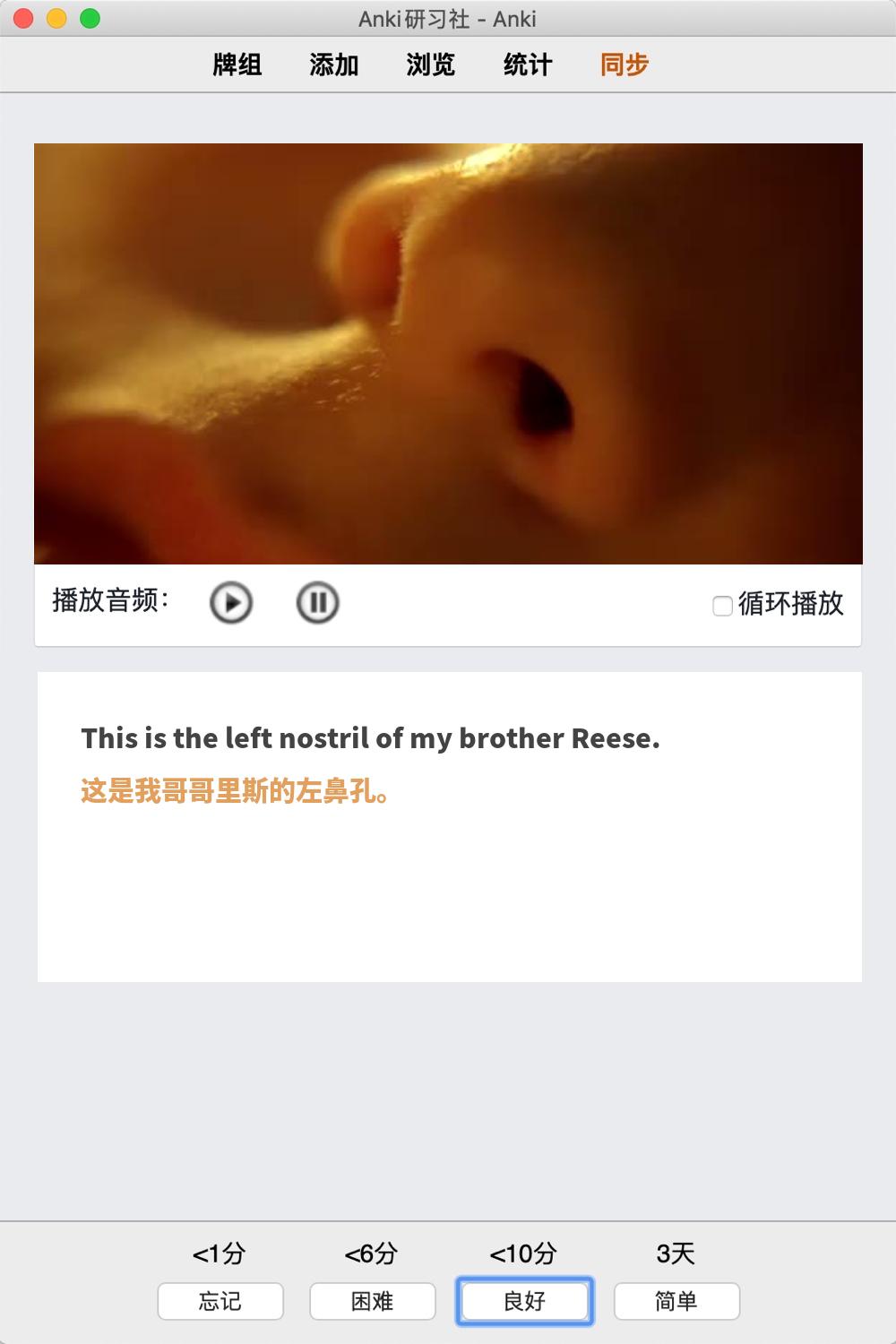Enable the 循环播放 loop checkbox

click(722, 606)
